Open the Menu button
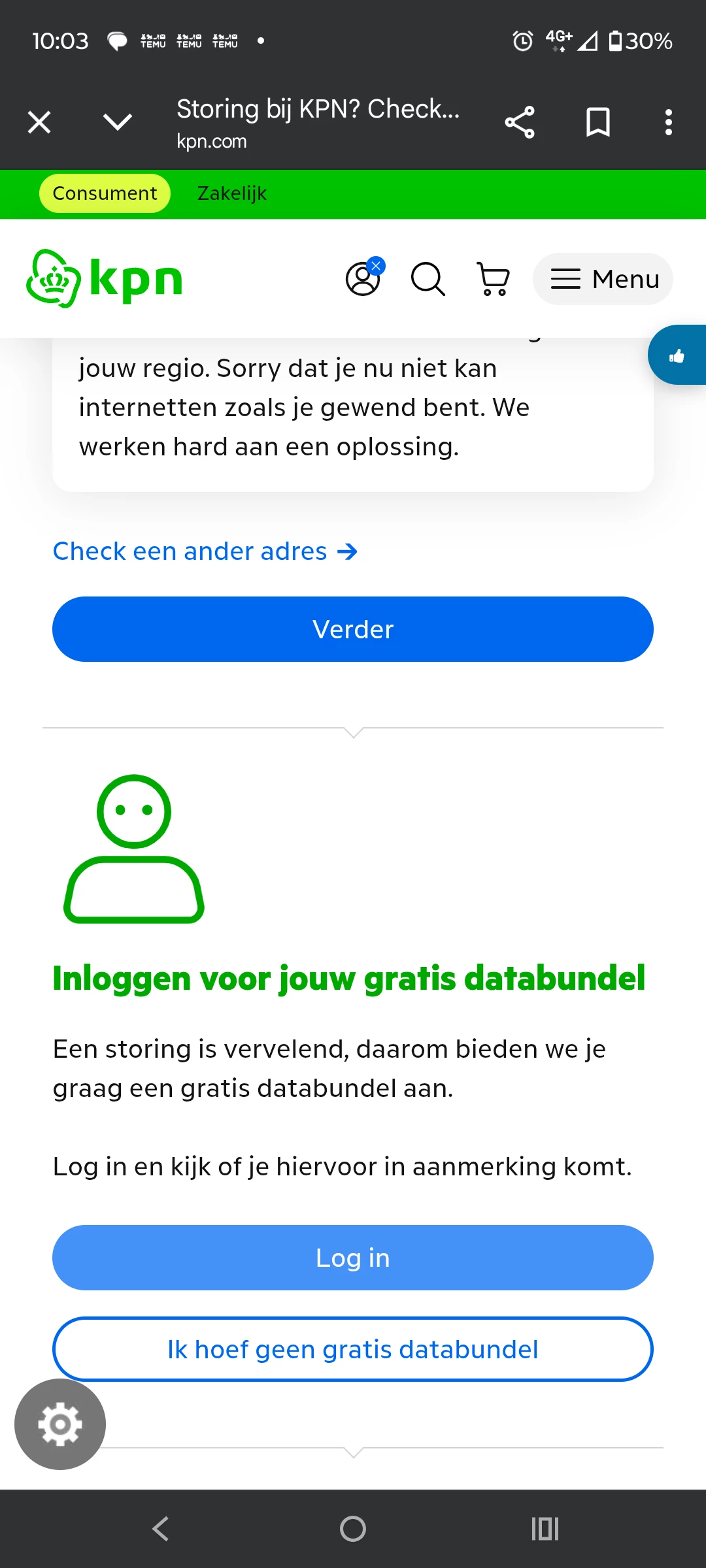 pos(603,279)
